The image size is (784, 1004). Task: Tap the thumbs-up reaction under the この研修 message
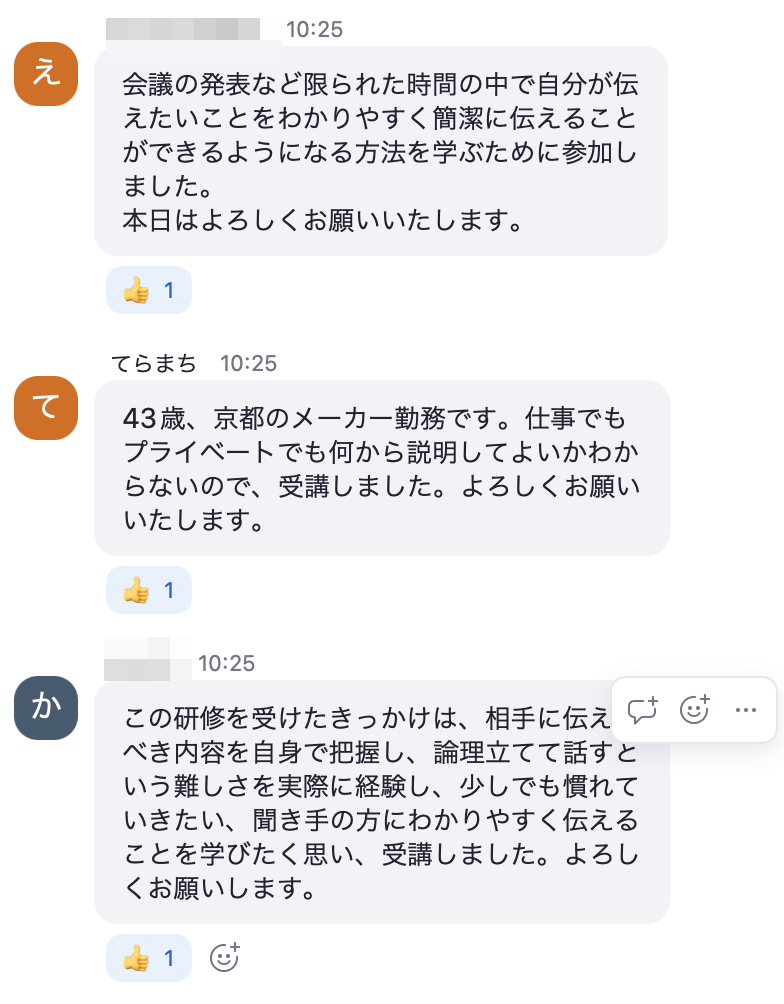click(148, 958)
